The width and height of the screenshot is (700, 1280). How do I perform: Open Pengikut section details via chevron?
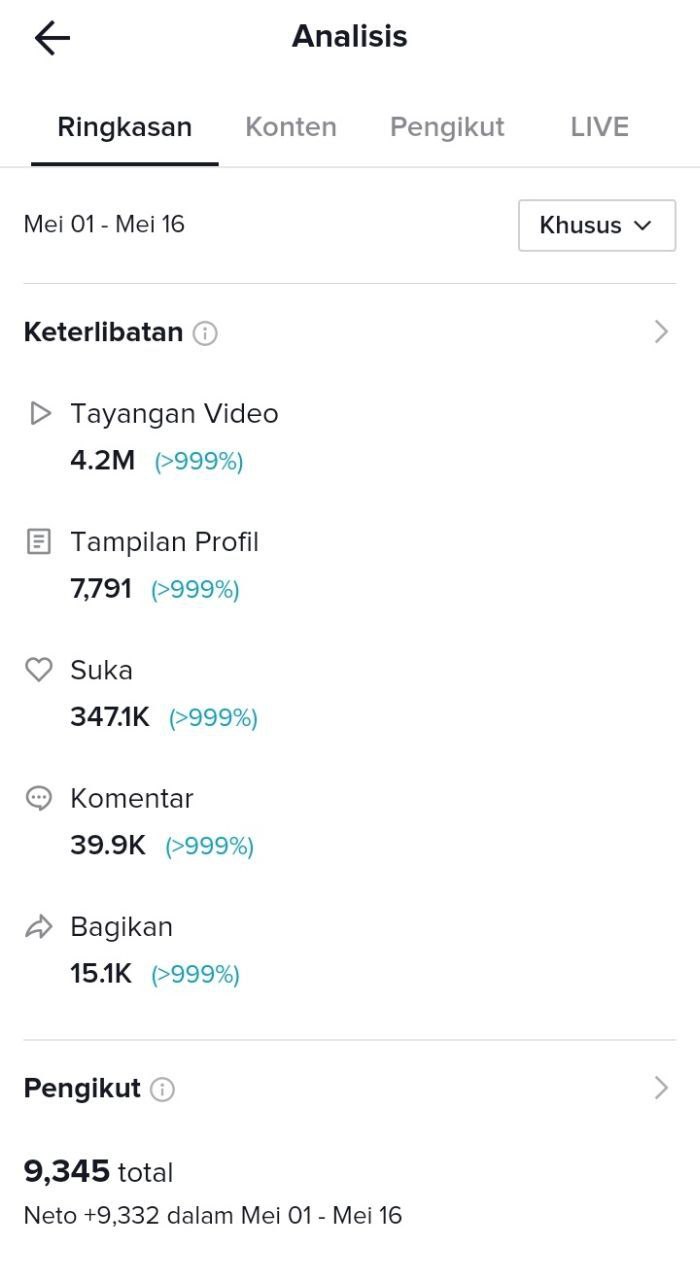661,1088
